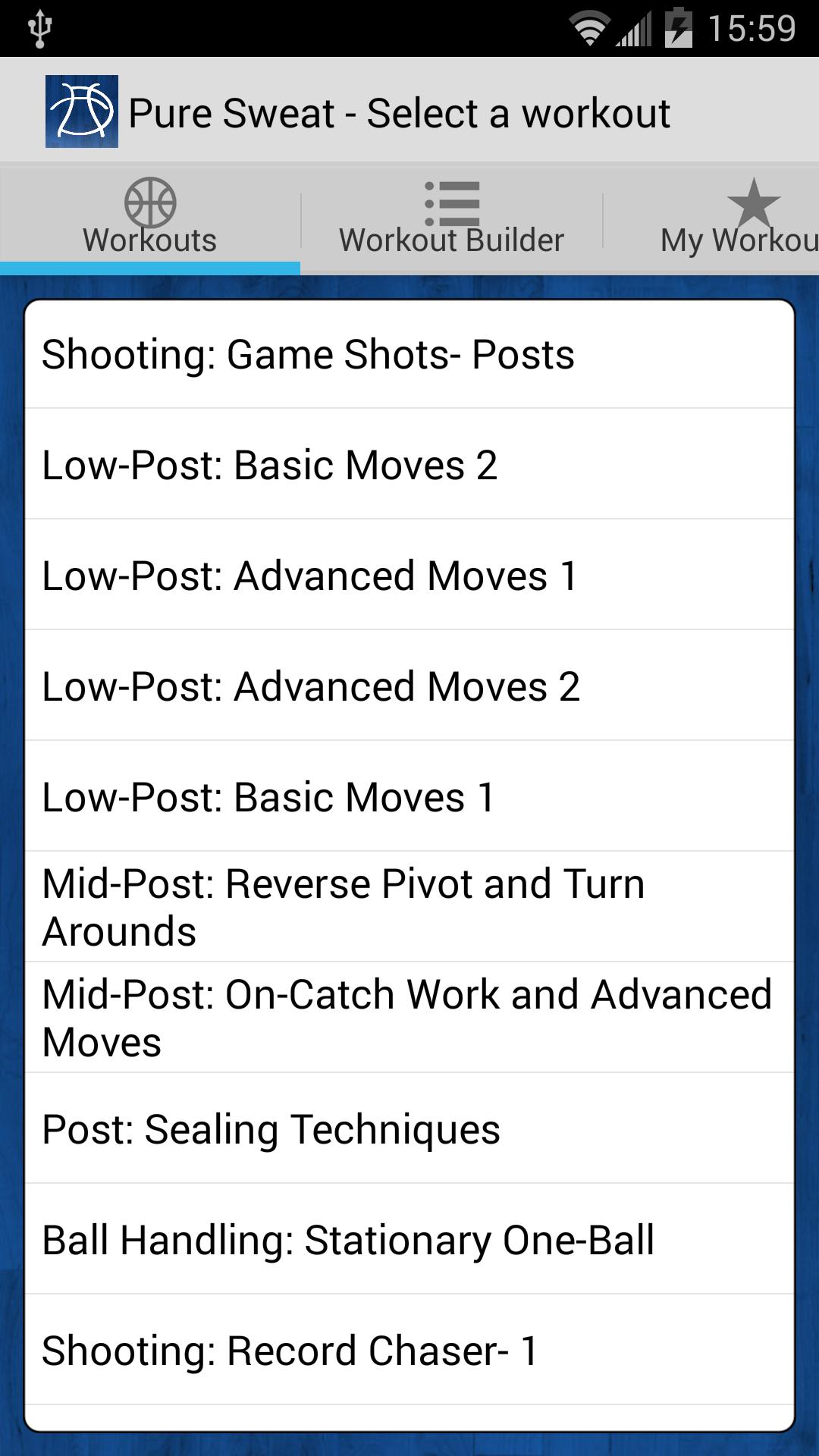
Task: Open Shooting: Game Shots- Posts workout
Action: pos(409,355)
